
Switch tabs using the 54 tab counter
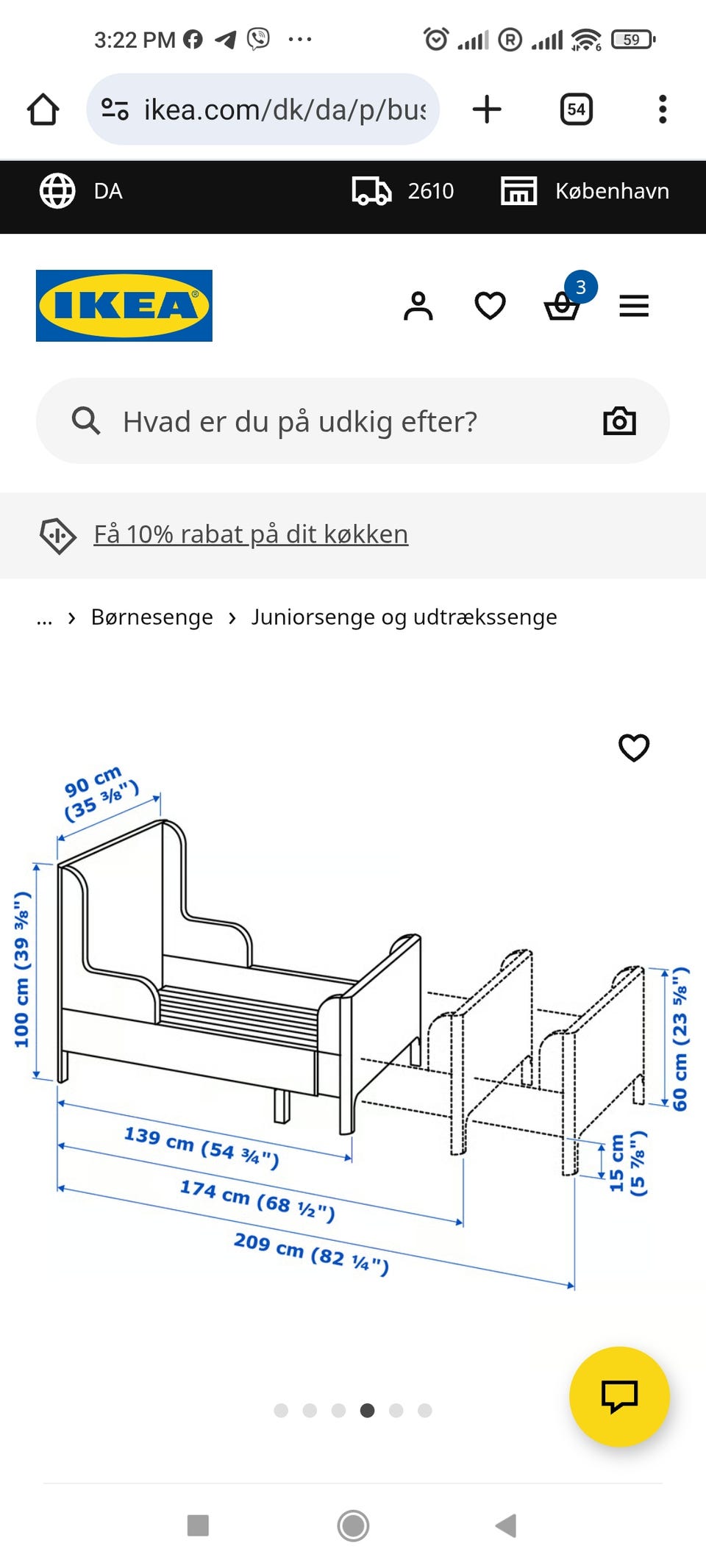pos(576,109)
